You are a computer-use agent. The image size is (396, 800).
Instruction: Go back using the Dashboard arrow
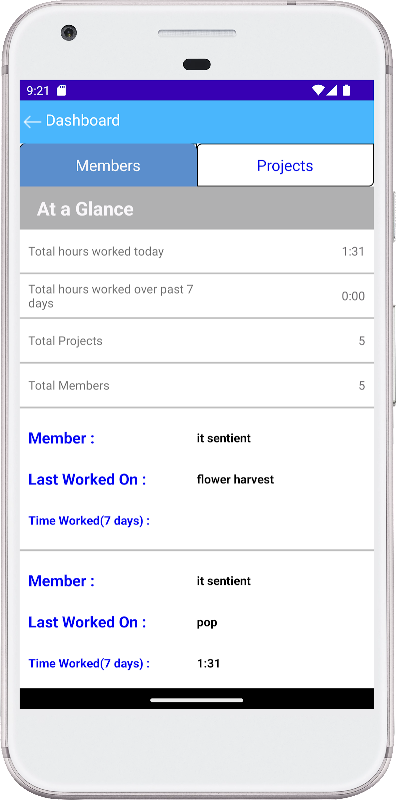32,121
